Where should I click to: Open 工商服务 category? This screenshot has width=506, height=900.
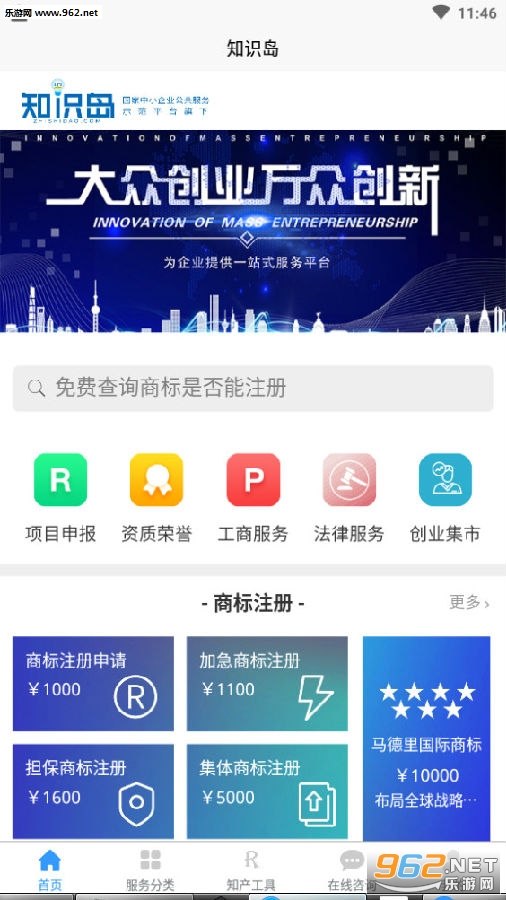[x=253, y=498]
